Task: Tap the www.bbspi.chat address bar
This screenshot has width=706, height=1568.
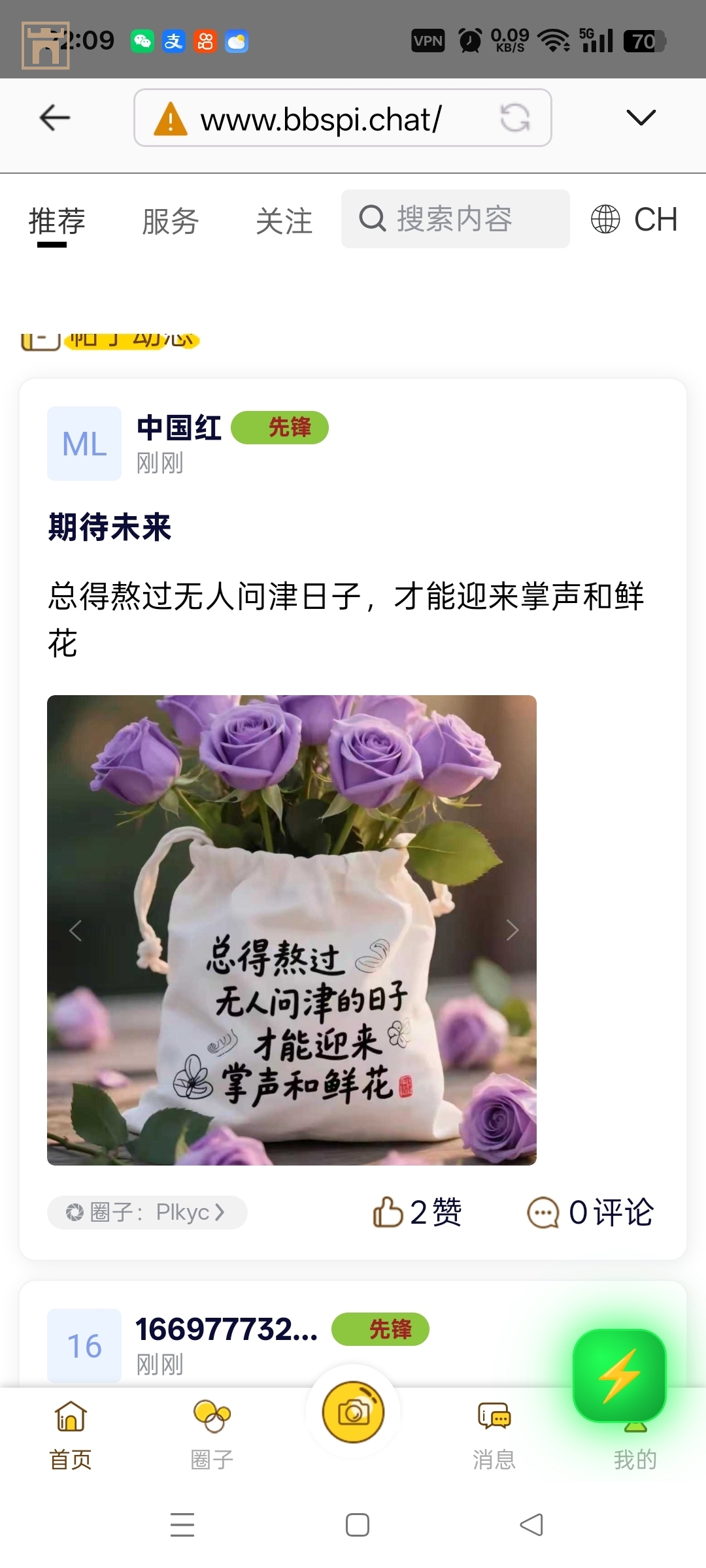Action: click(320, 120)
